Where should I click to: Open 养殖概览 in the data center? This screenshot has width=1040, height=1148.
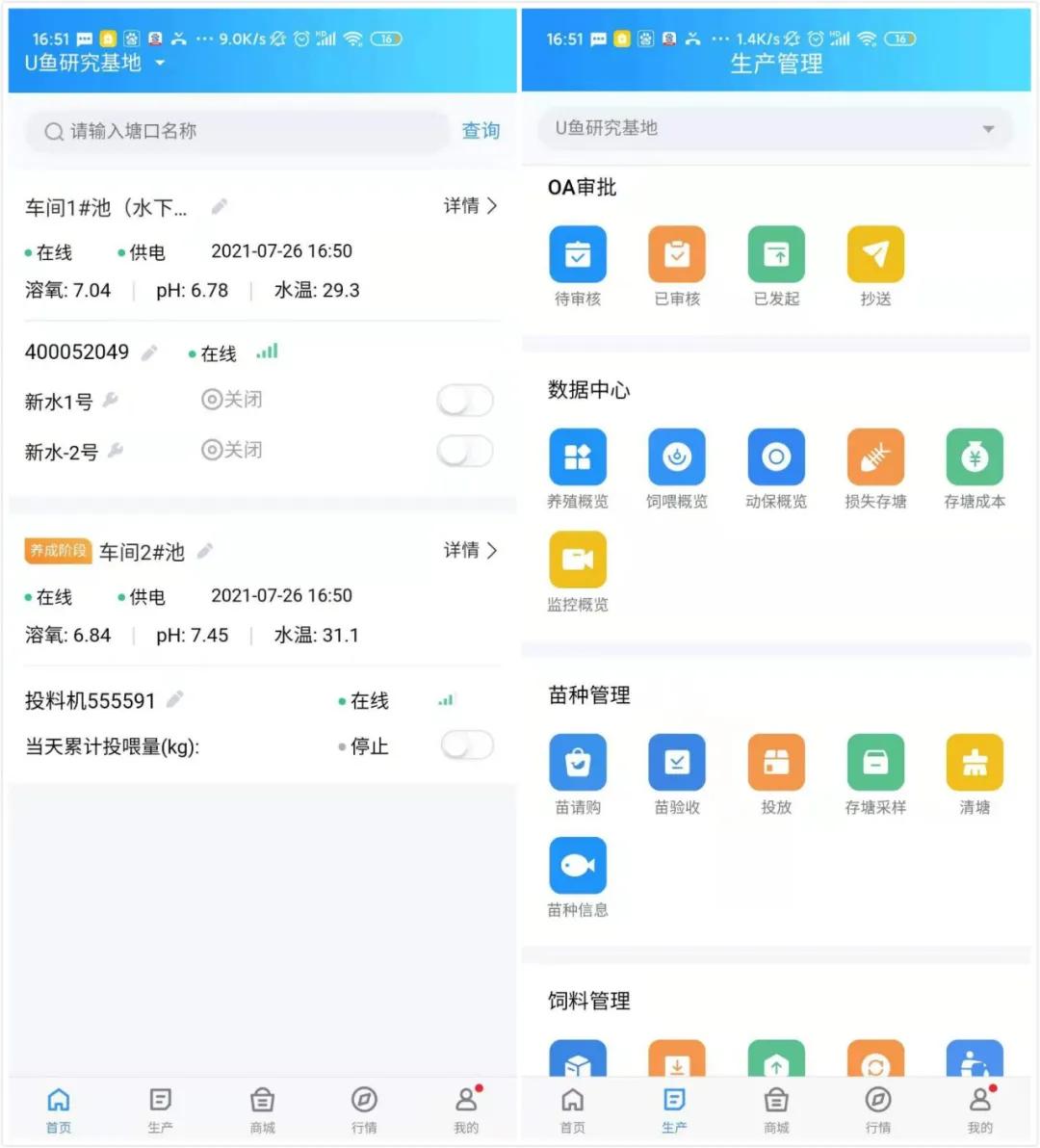point(578,457)
